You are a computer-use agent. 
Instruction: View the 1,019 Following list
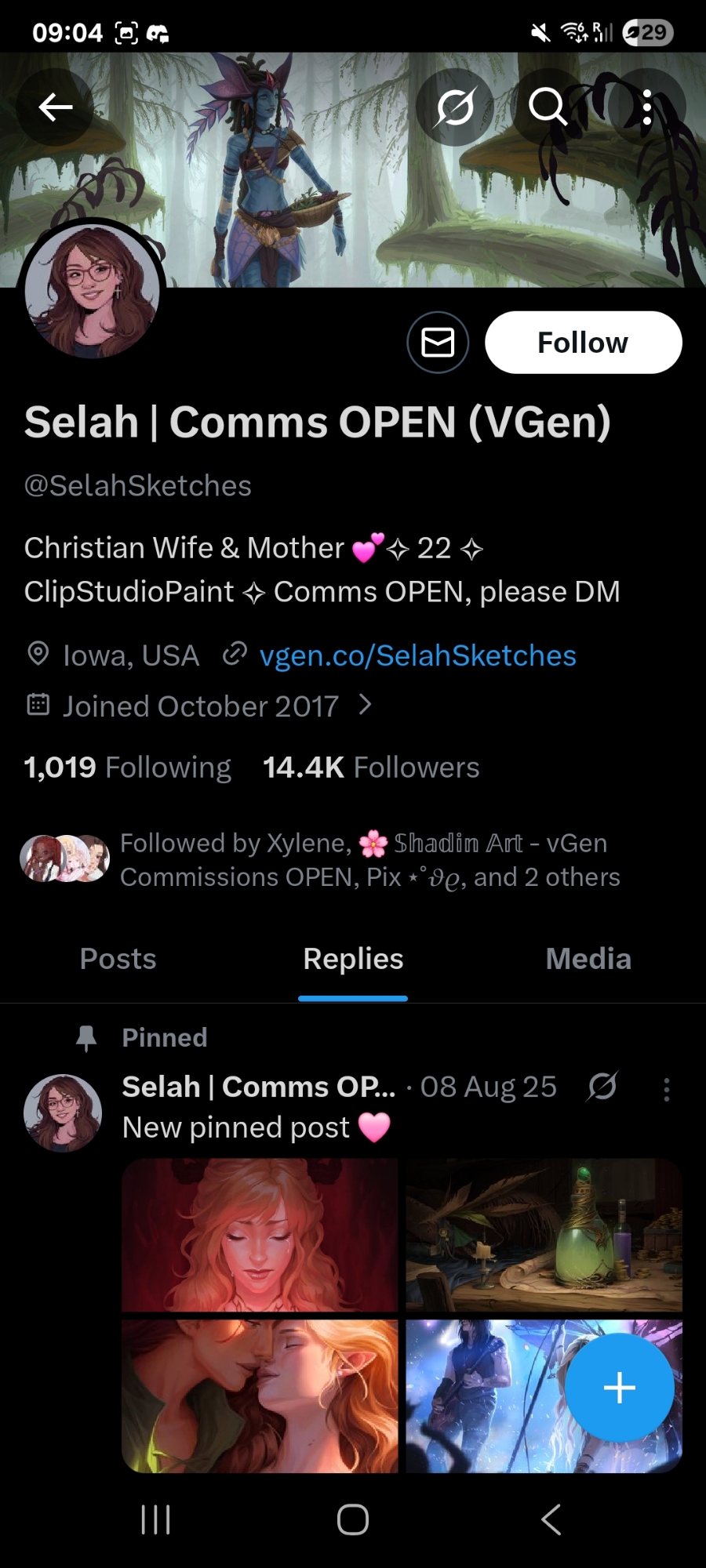tap(127, 768)
